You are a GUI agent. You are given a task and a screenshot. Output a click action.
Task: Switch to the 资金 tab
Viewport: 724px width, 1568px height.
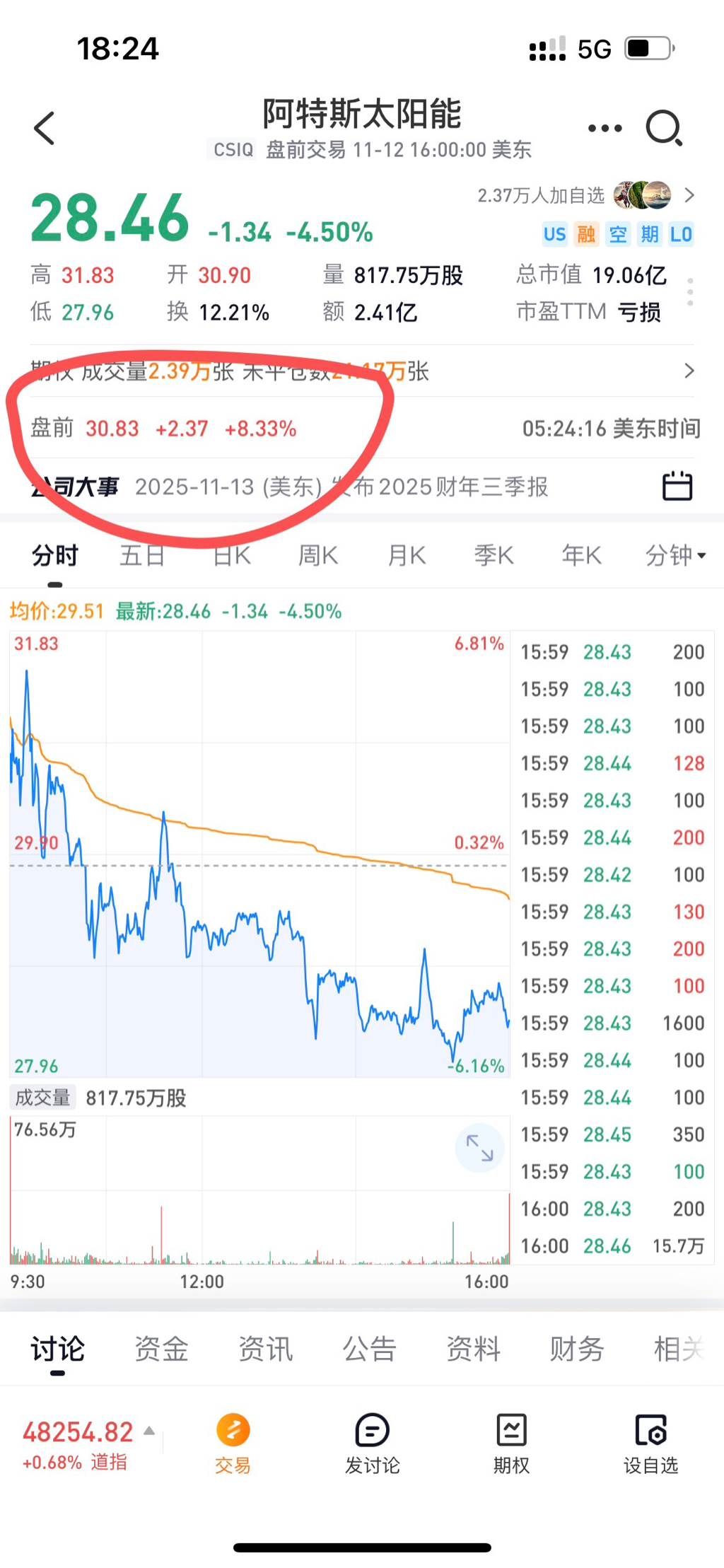click(x=161, y=1349)
